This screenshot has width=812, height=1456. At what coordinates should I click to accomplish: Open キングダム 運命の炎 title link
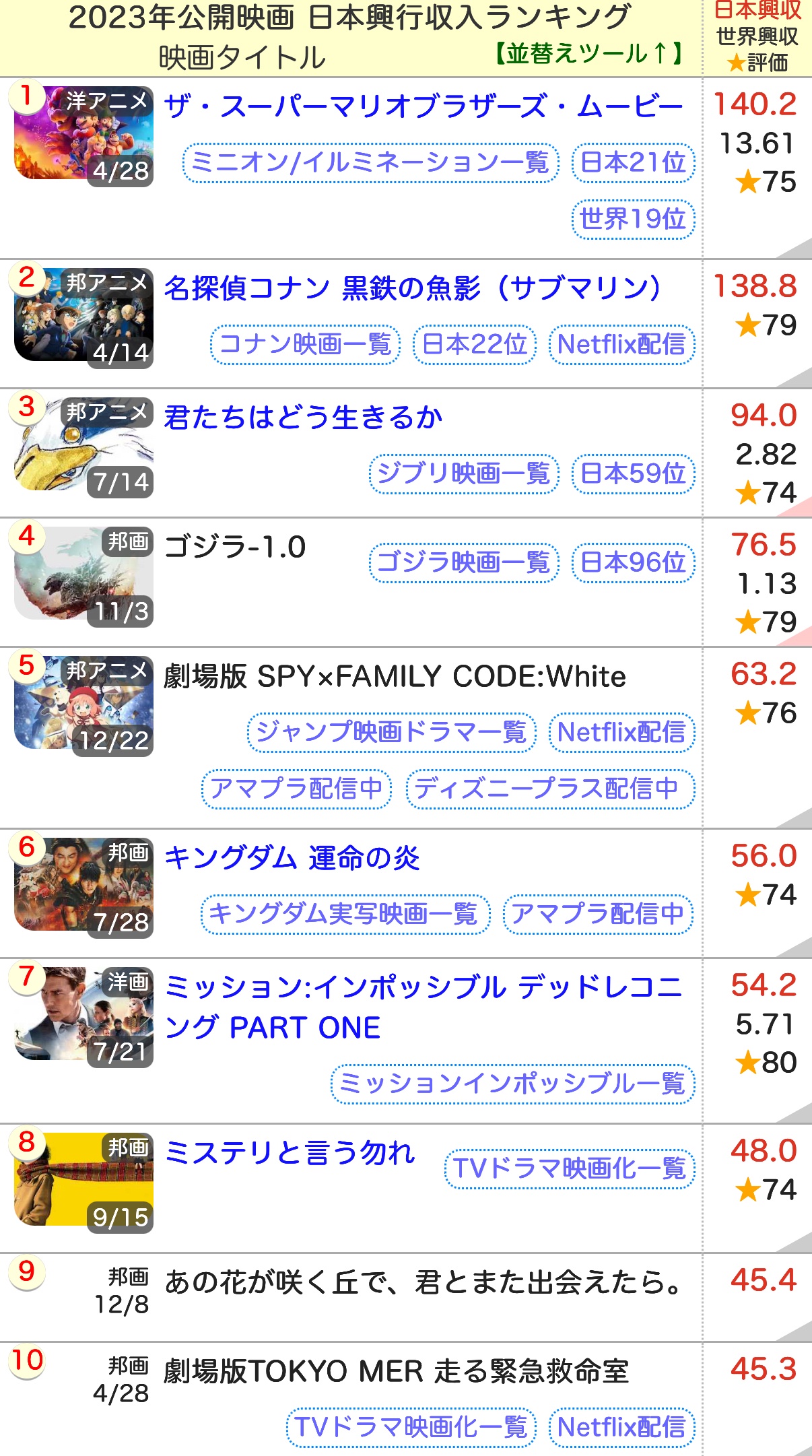[292, 858]
